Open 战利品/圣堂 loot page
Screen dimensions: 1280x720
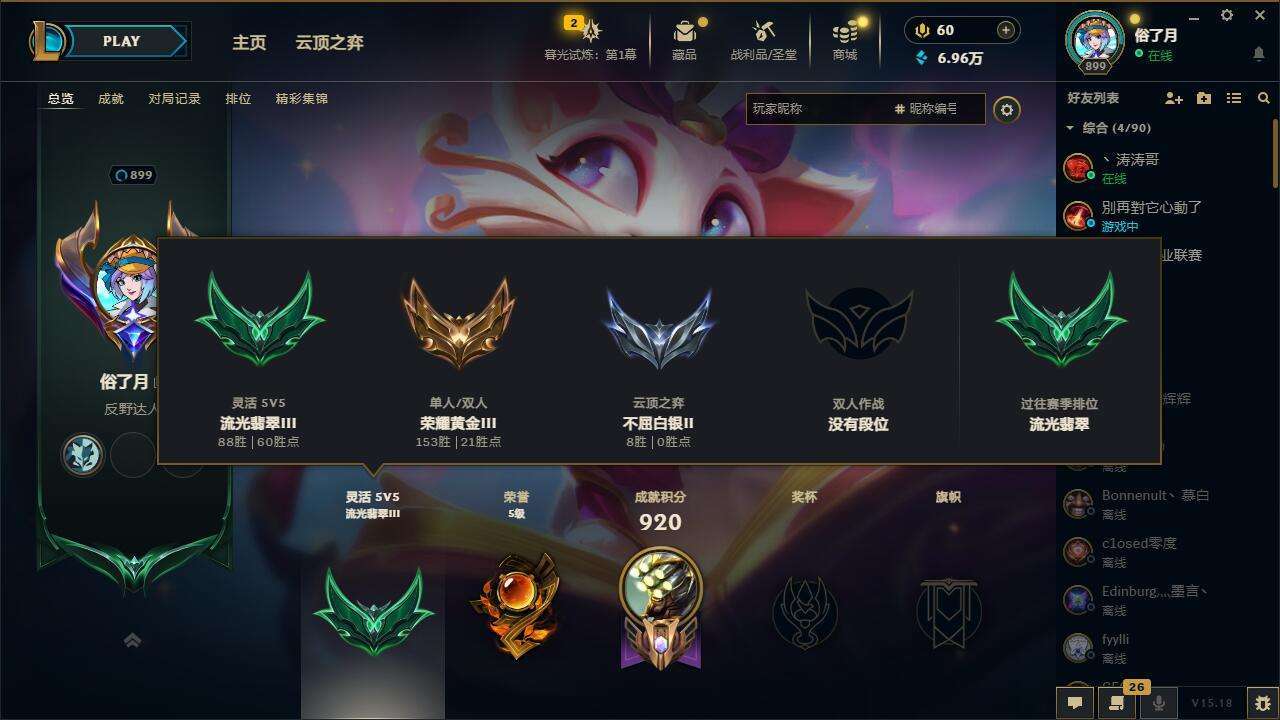tap(763, 41)
